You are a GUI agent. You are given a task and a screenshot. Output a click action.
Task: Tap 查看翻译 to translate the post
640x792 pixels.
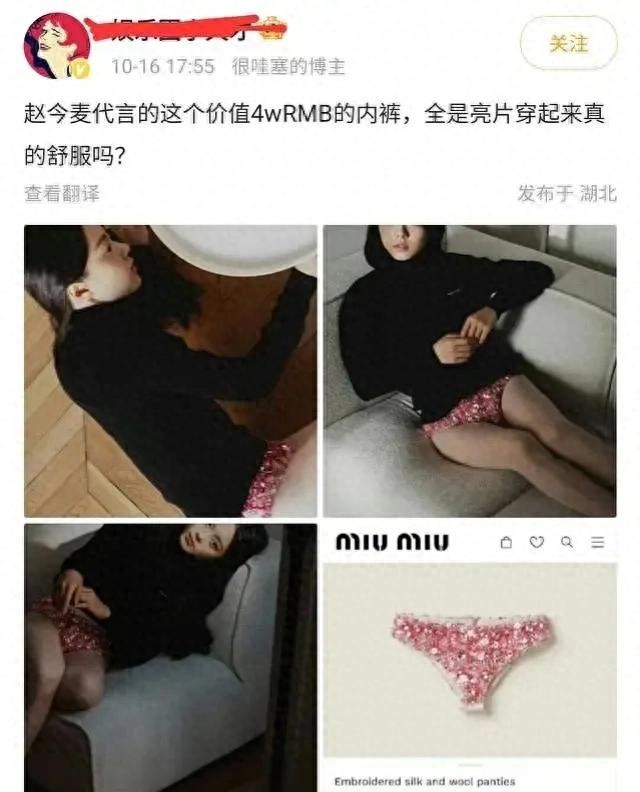pyautogui.click(x=62, y=194)
